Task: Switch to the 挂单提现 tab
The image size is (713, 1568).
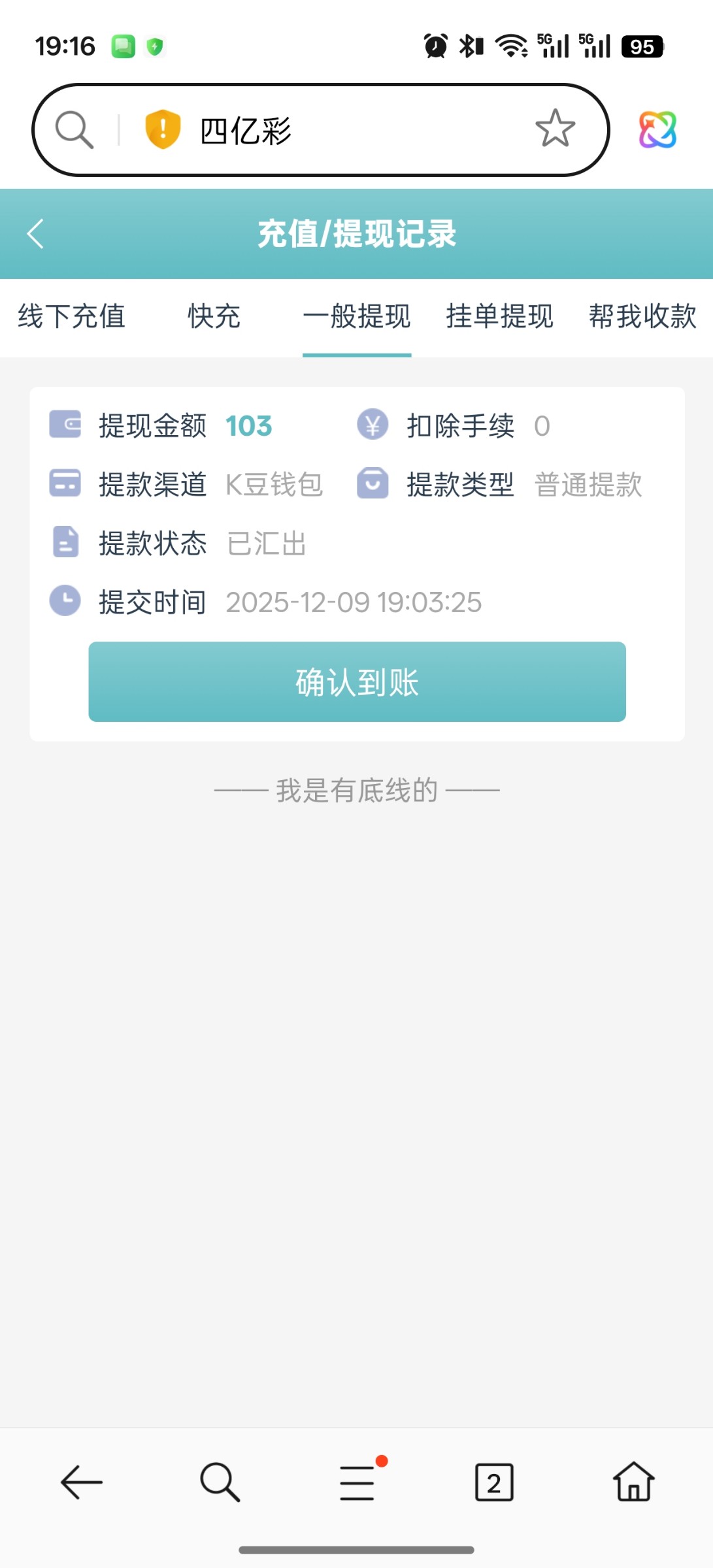Action: [500, 318]
